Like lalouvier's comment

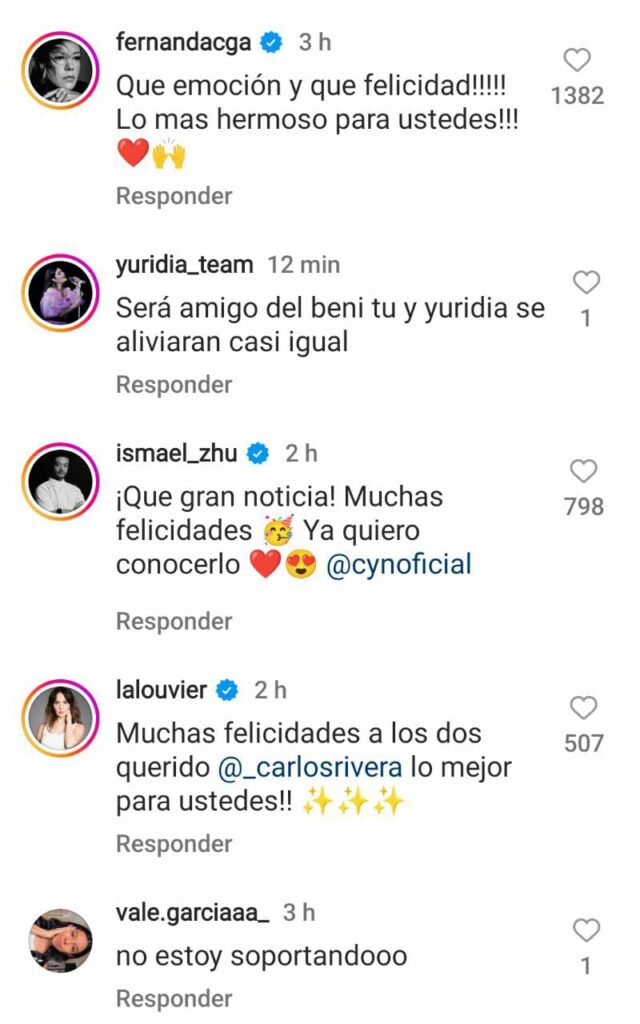point(583,708)
